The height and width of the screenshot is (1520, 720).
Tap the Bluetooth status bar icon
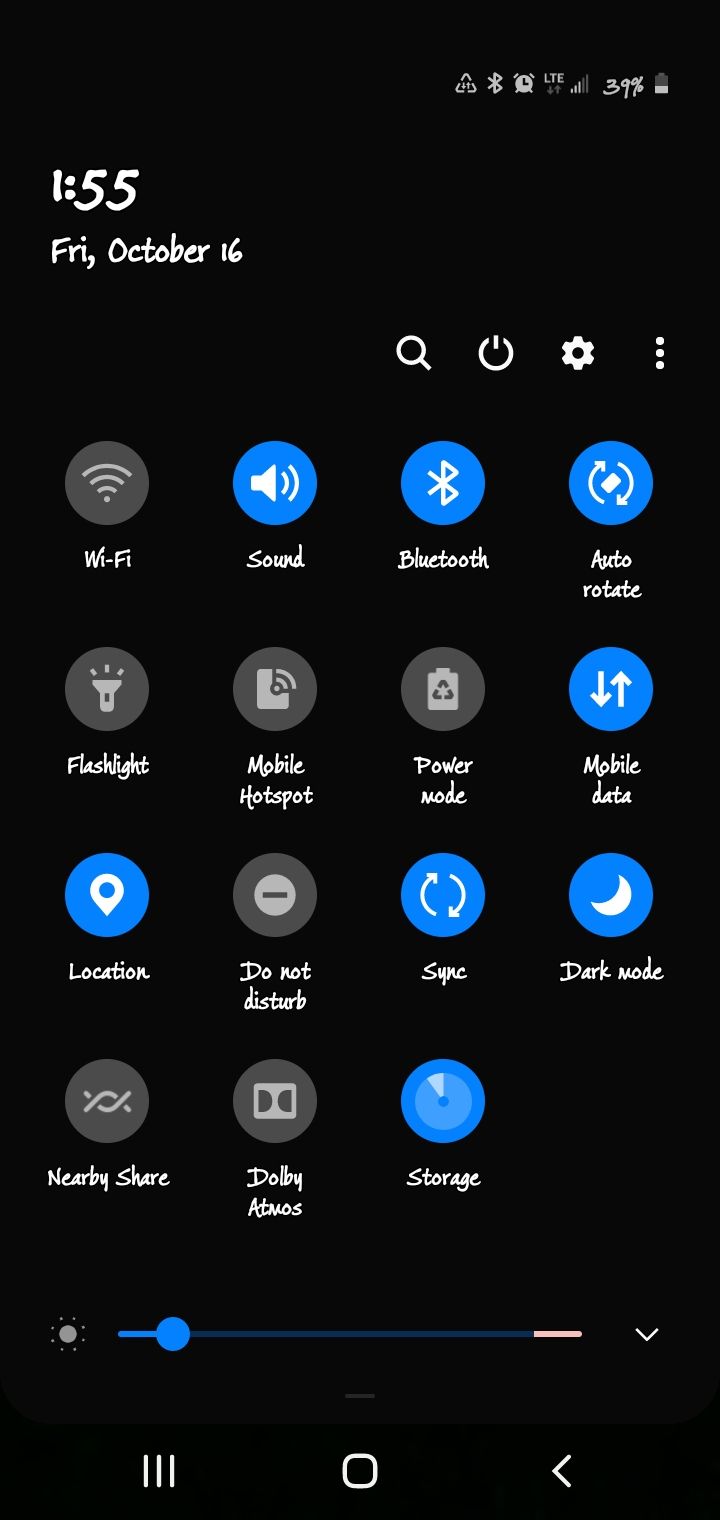click(x=493, y=85)
